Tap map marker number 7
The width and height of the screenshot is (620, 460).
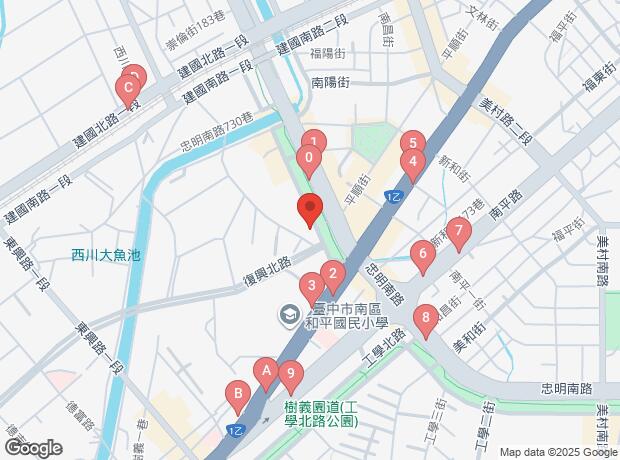(x=458, y=232)
